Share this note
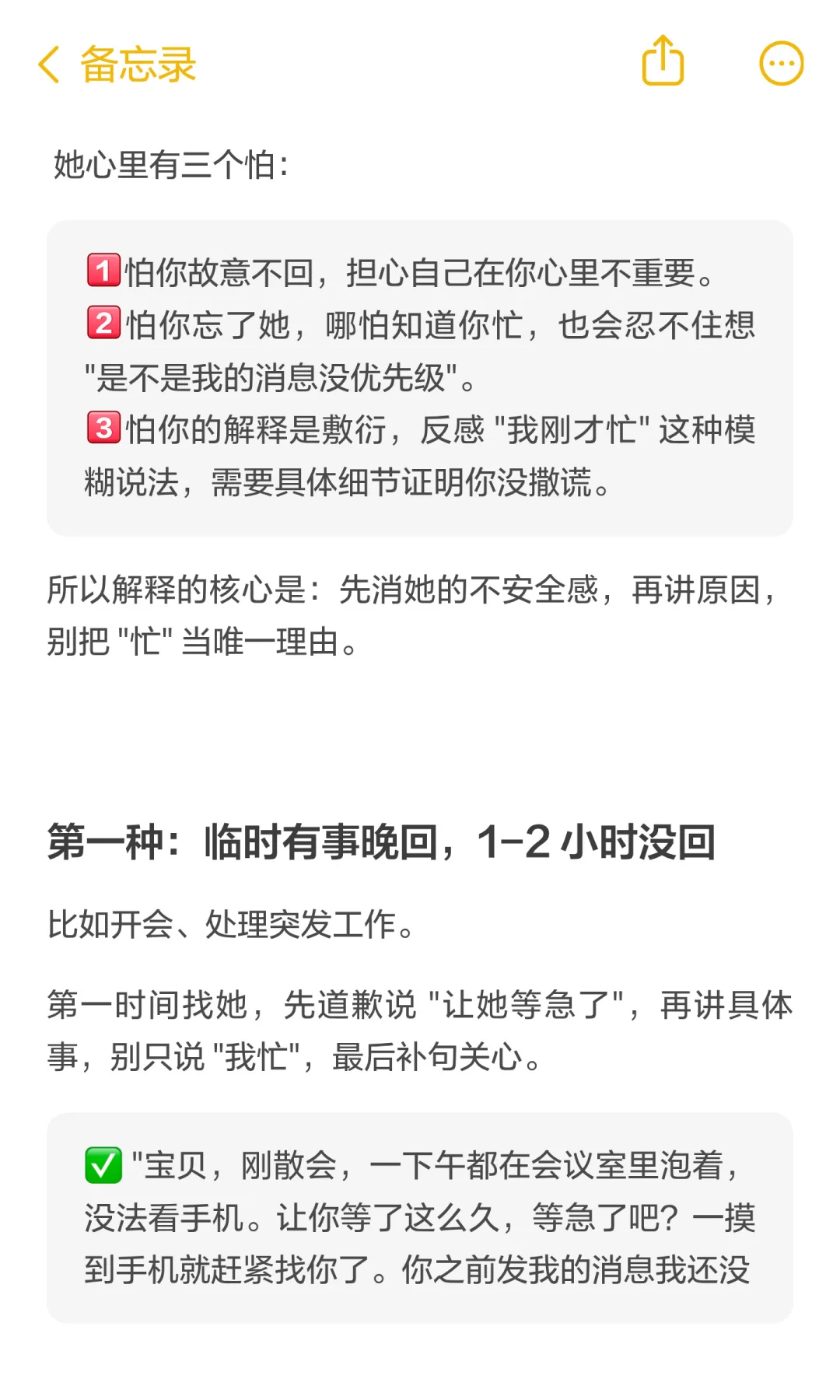The width and height of the screenshot is (840, 1400). pos(663,61)
